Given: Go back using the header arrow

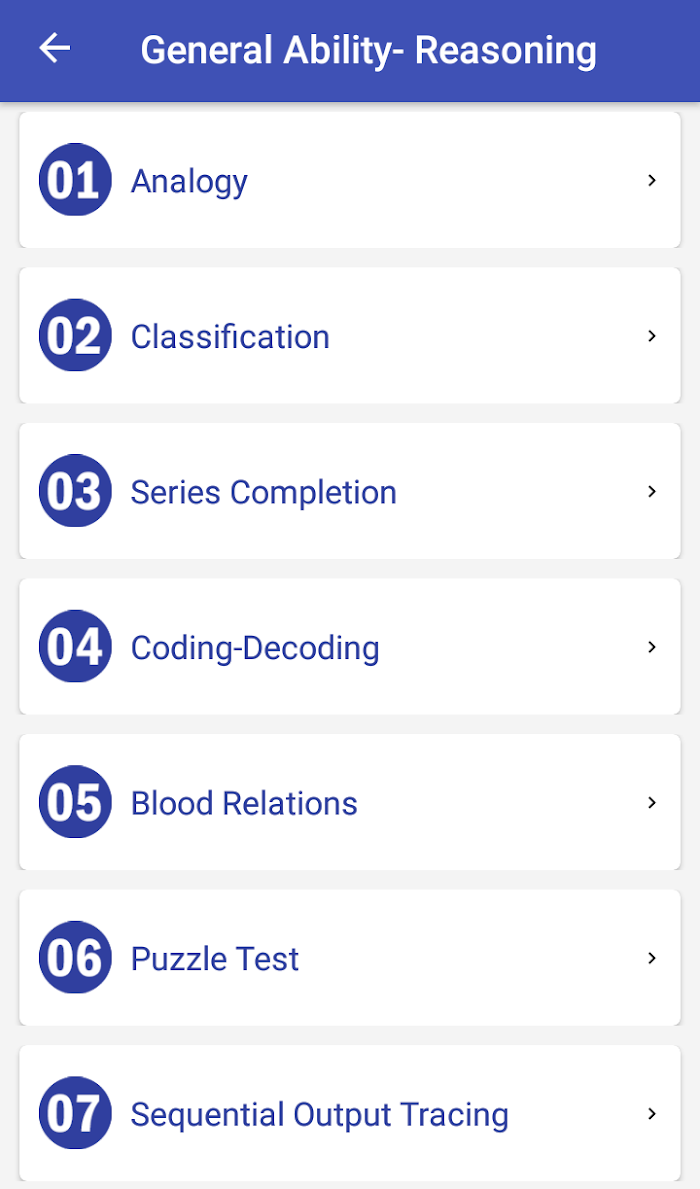Looking at the screenshot, I should (55, 49).
